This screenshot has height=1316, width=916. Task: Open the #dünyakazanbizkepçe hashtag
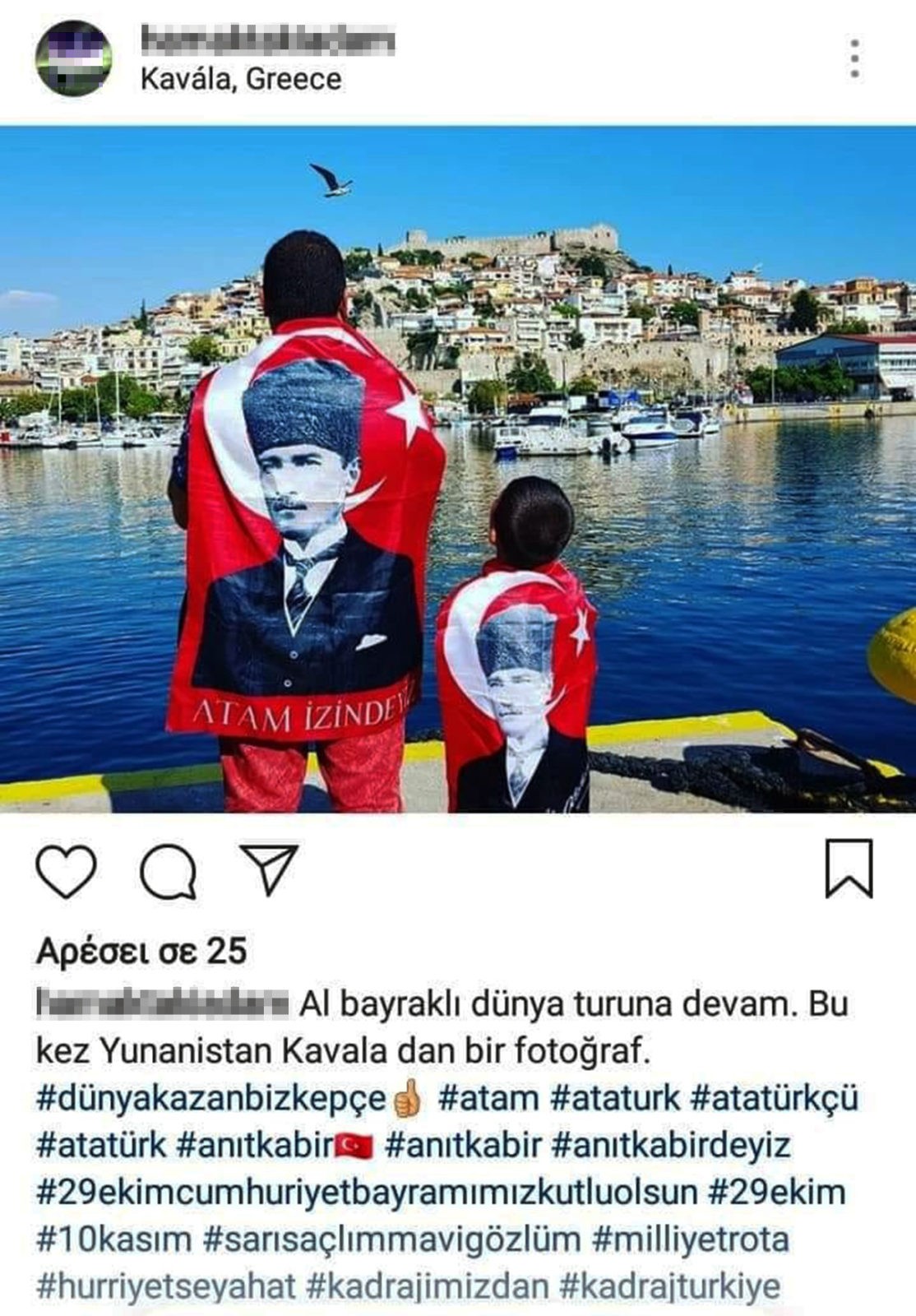211,1099
